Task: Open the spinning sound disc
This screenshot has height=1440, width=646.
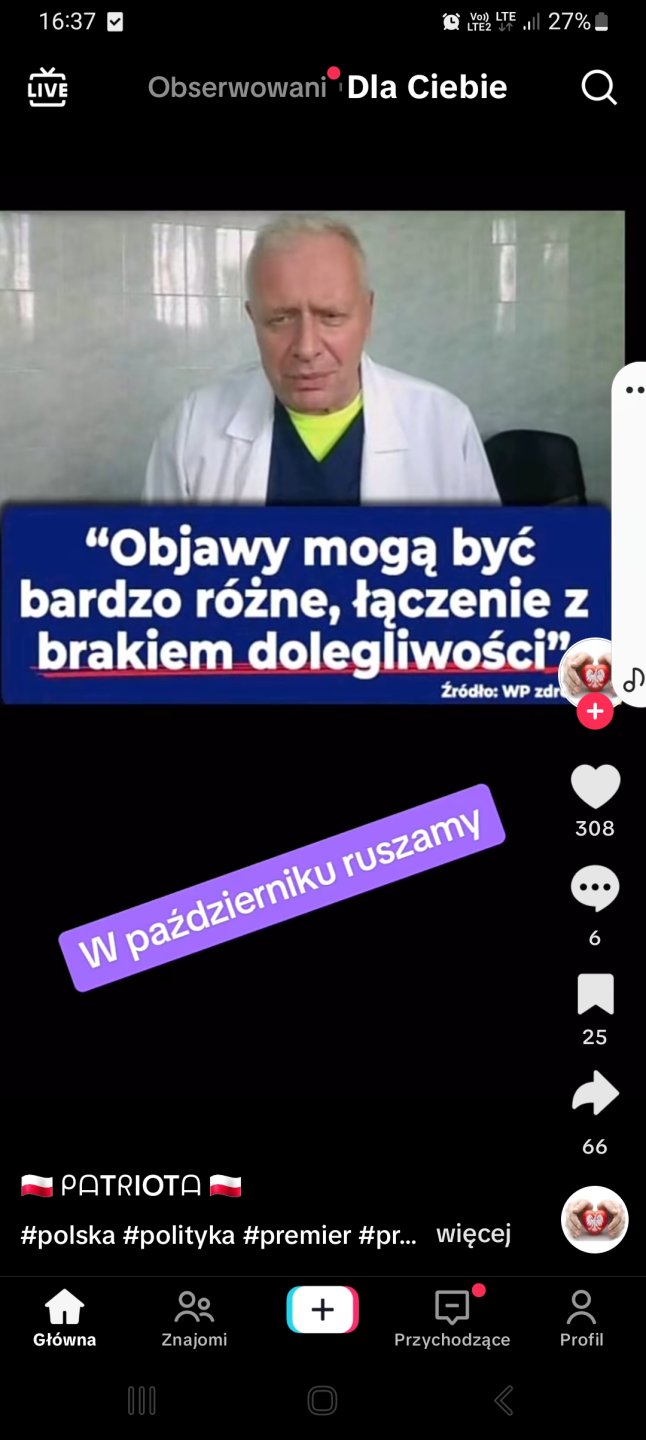Action: pos(595,1220)
